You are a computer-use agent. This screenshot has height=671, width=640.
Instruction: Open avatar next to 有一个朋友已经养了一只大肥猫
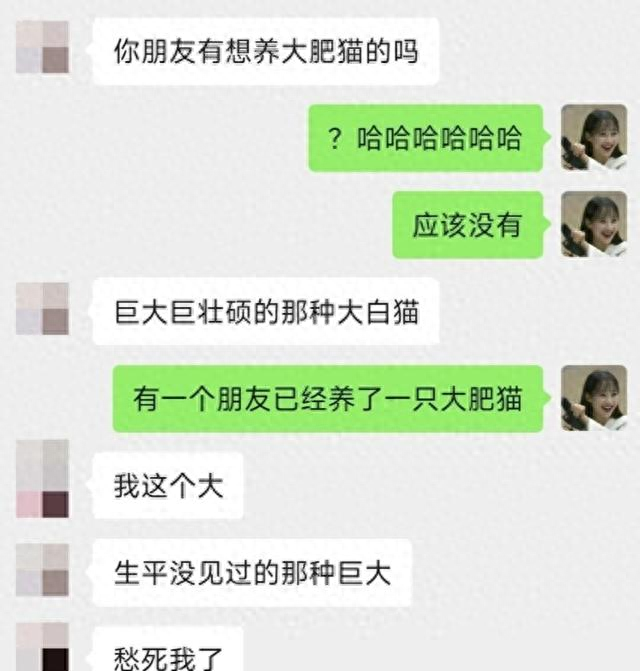tap(594, 398)
